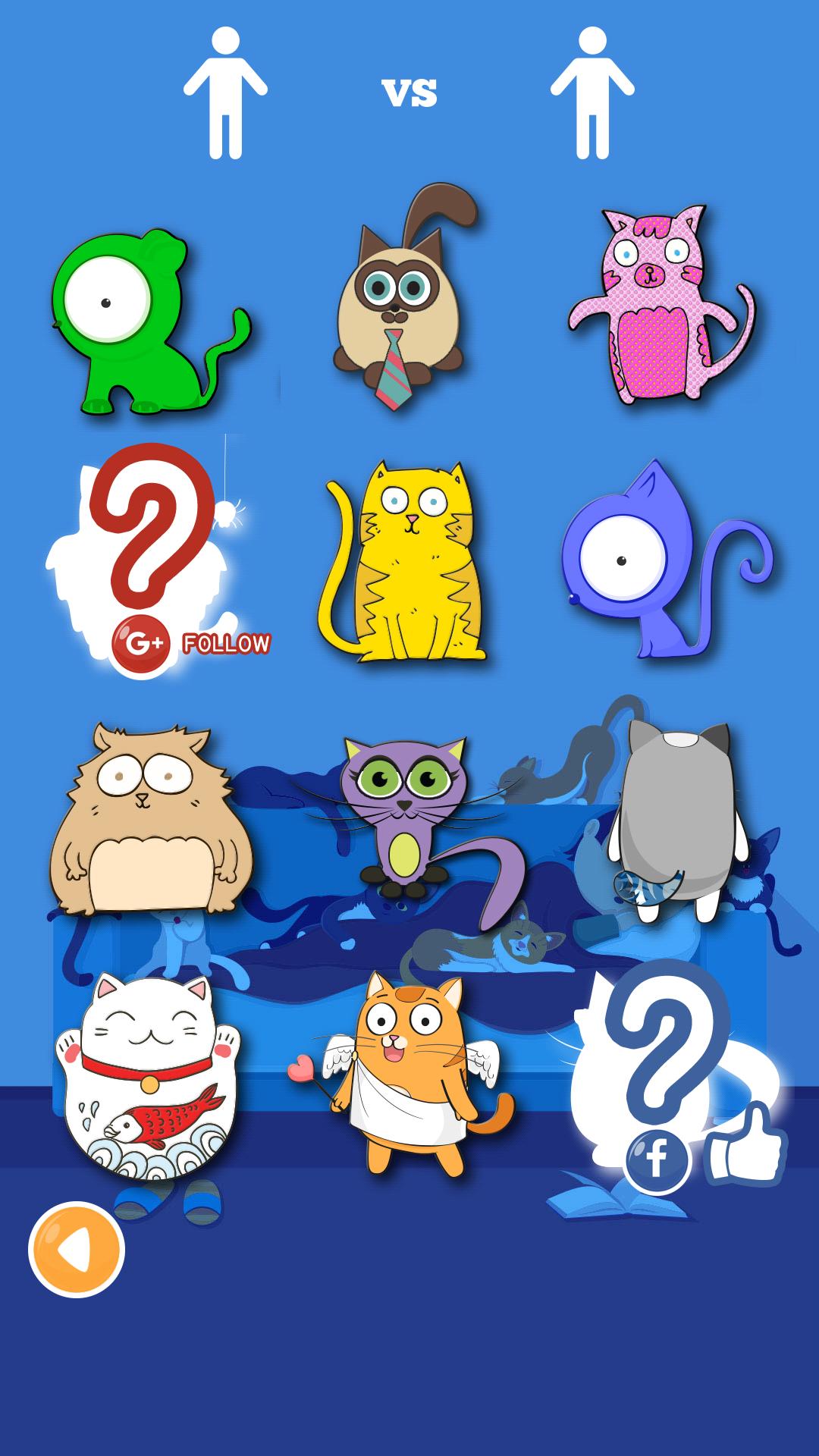Viewport: 819px width, 1456px height.
Task: Pick the pink polka-dot cat
Action: coord(656,303)
